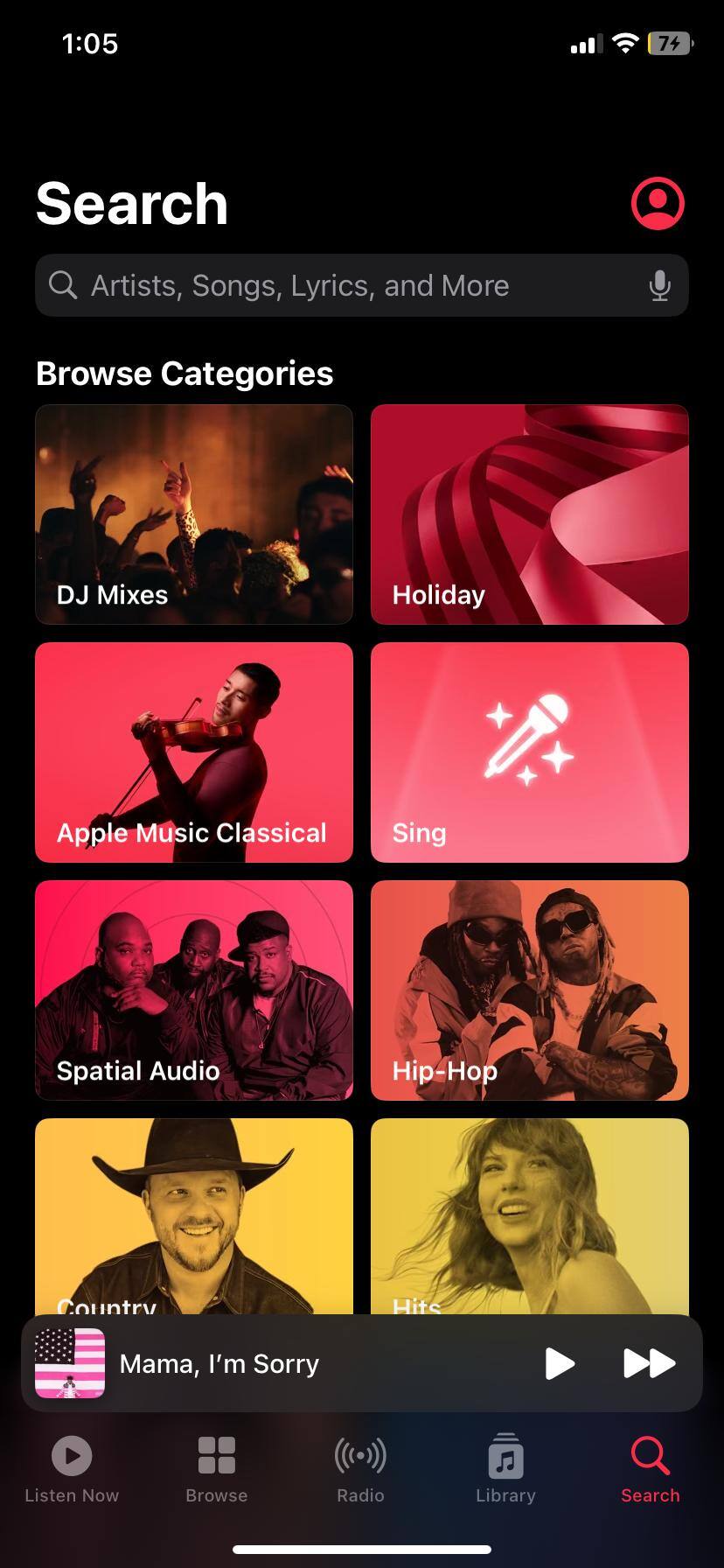View the Country category
The height and width of the screenshot is (1568, 724).
[194, 1216]
